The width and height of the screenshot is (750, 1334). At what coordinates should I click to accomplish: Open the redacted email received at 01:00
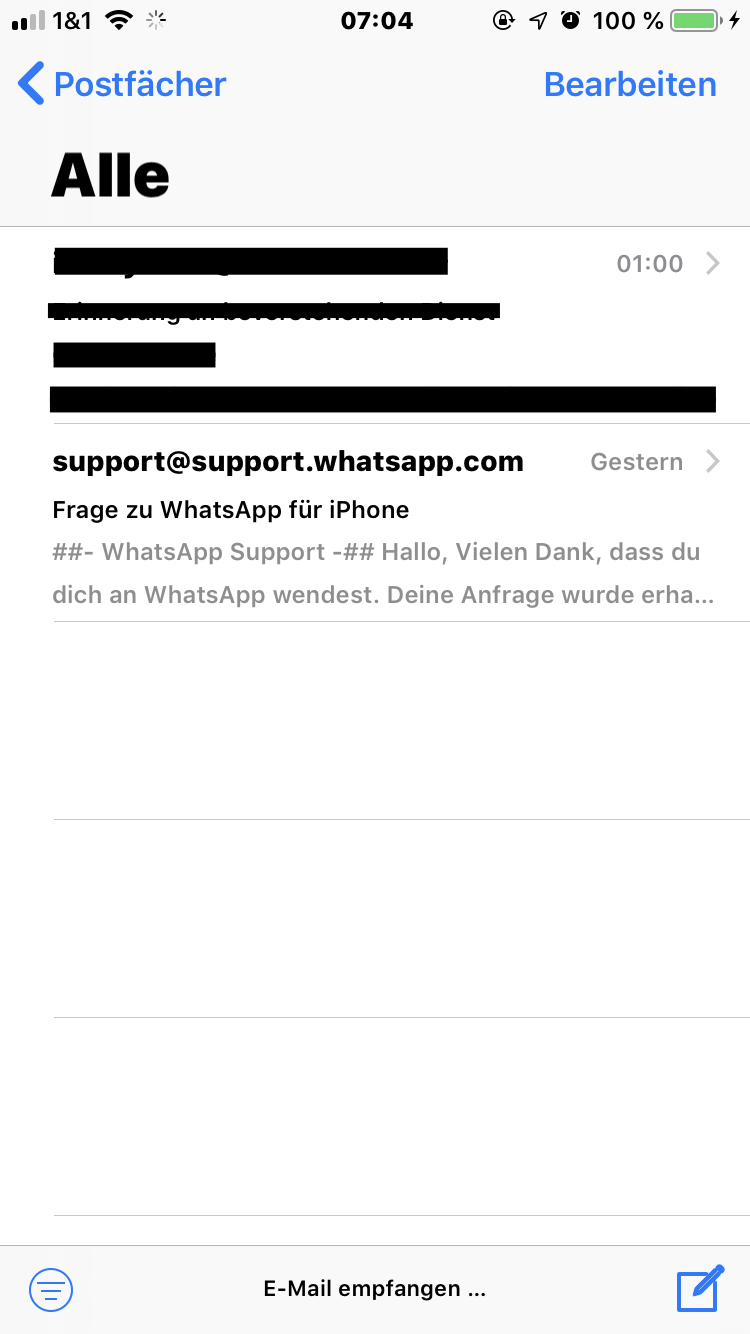coord(375,326)
